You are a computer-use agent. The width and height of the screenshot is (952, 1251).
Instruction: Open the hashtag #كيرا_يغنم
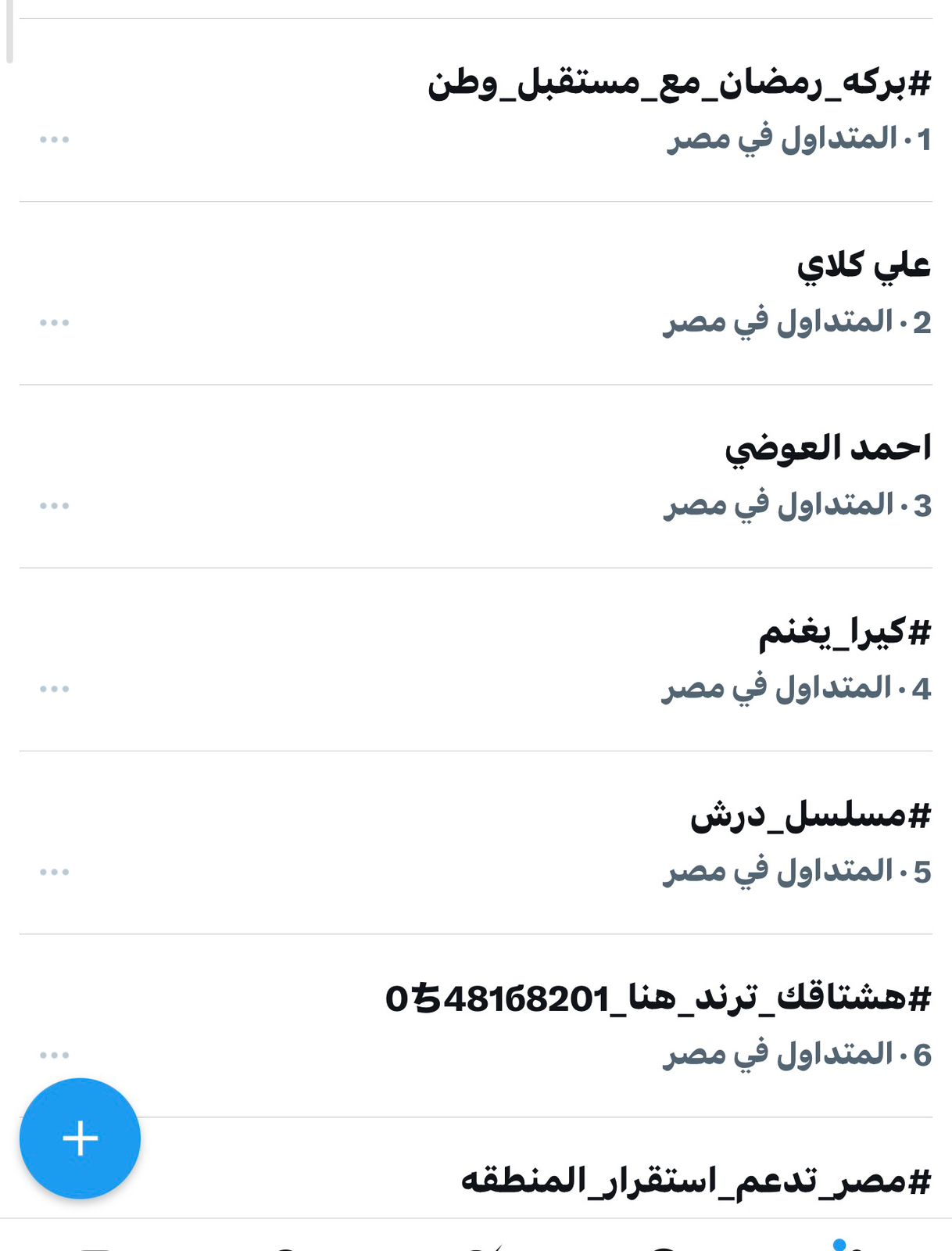coord(844,632)
